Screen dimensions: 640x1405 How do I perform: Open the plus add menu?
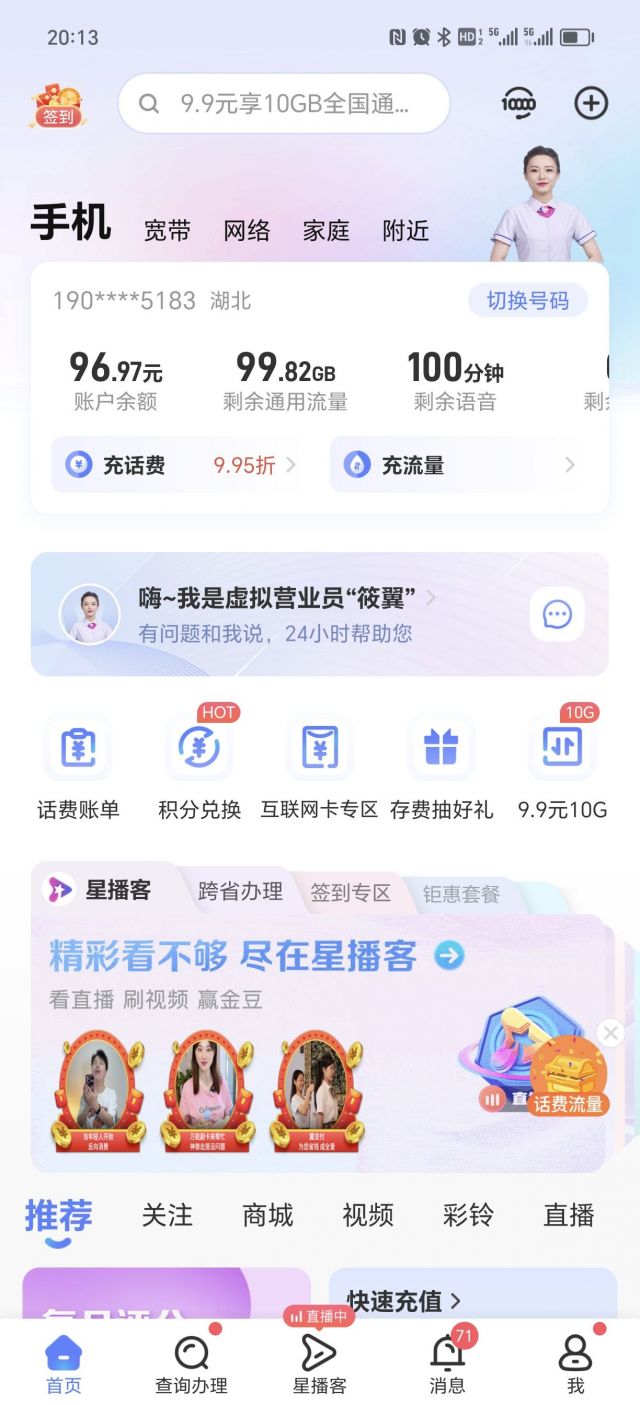pos(591,103)
